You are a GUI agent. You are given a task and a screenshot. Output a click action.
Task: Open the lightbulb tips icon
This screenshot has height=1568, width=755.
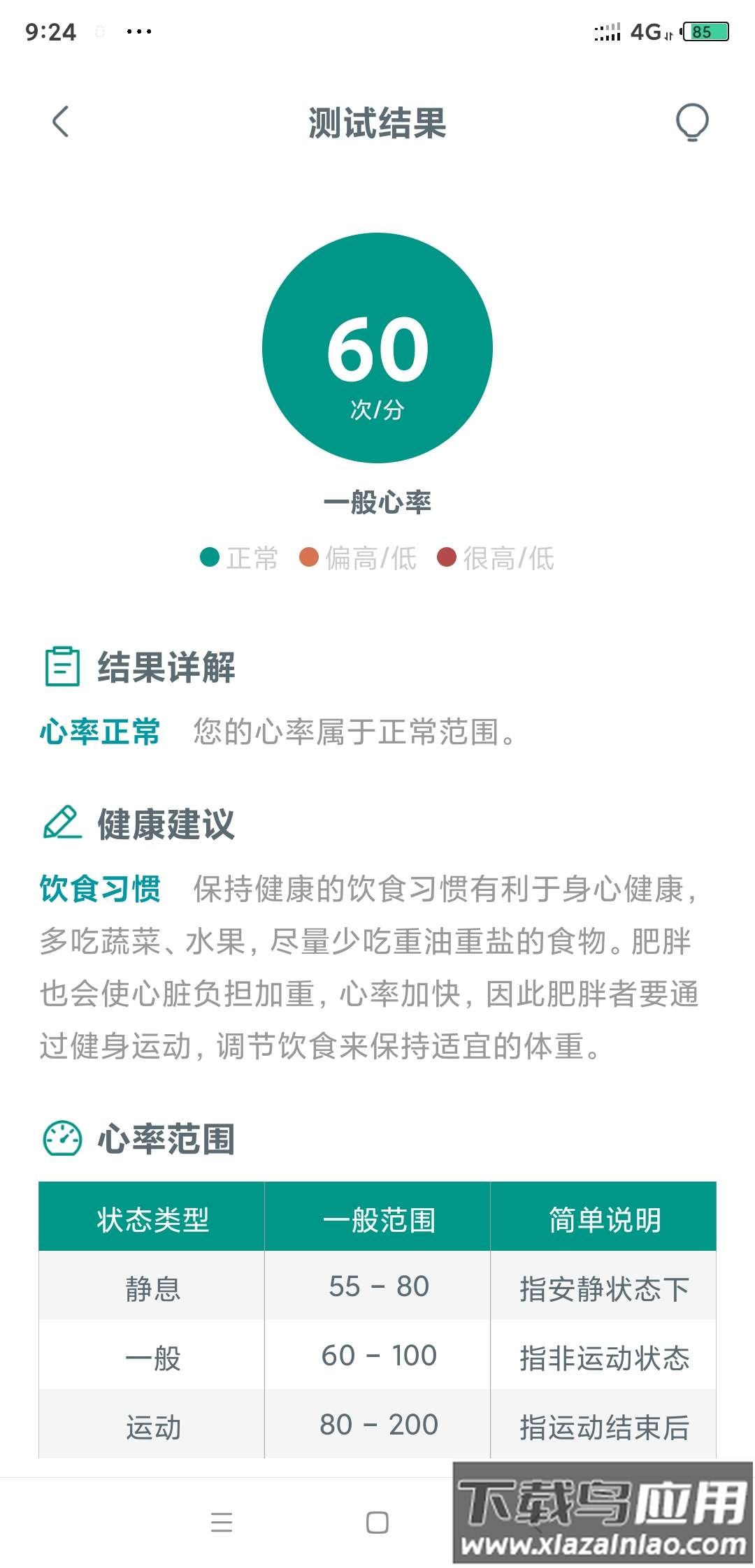pyautogui.click(x=692, y=123)
